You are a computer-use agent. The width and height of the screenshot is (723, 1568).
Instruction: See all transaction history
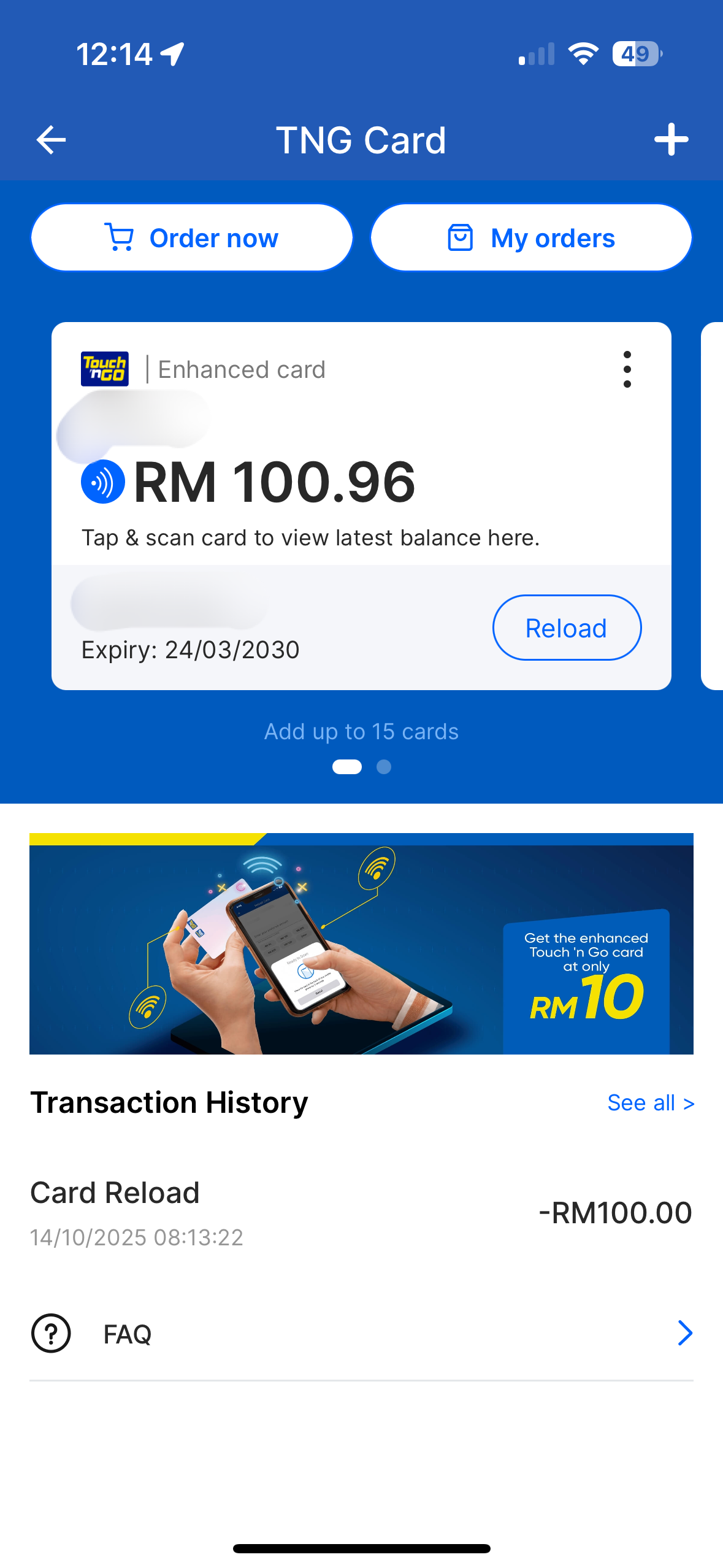point(650,1103)
